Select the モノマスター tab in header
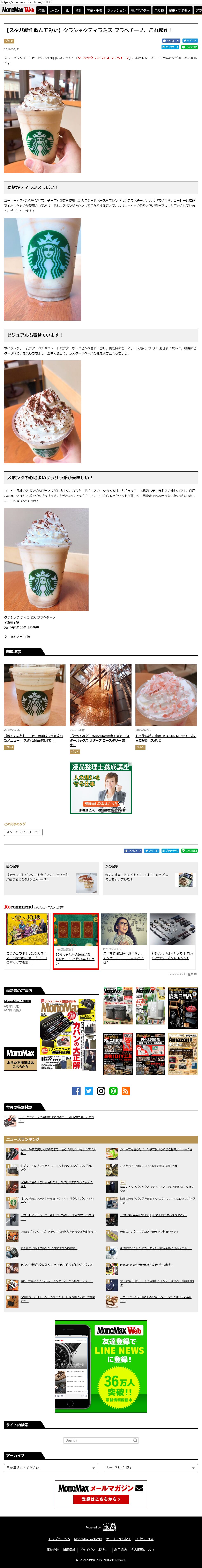Viewport: 202px width, 1568px height. coord(139,10)
